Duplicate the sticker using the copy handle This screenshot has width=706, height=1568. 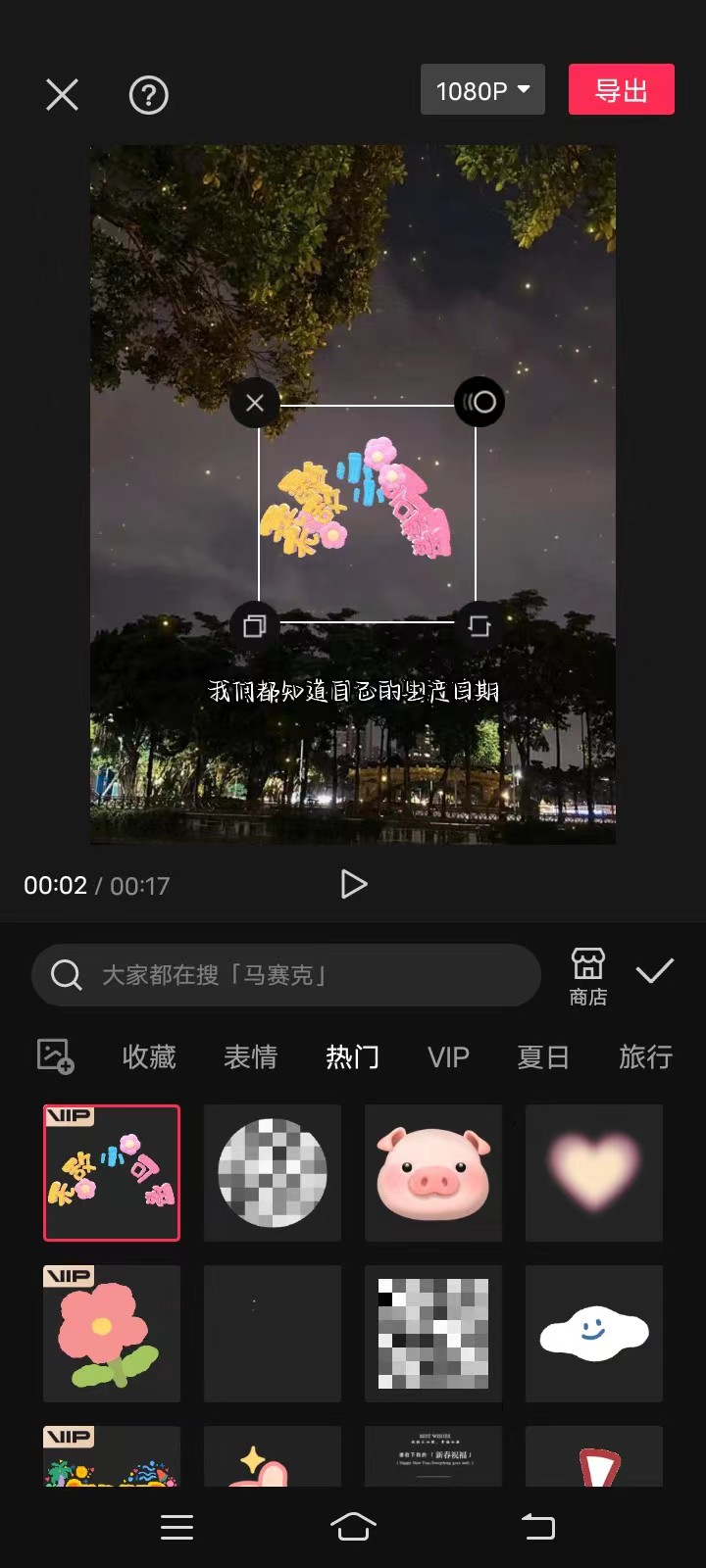[x=255, y=624]
